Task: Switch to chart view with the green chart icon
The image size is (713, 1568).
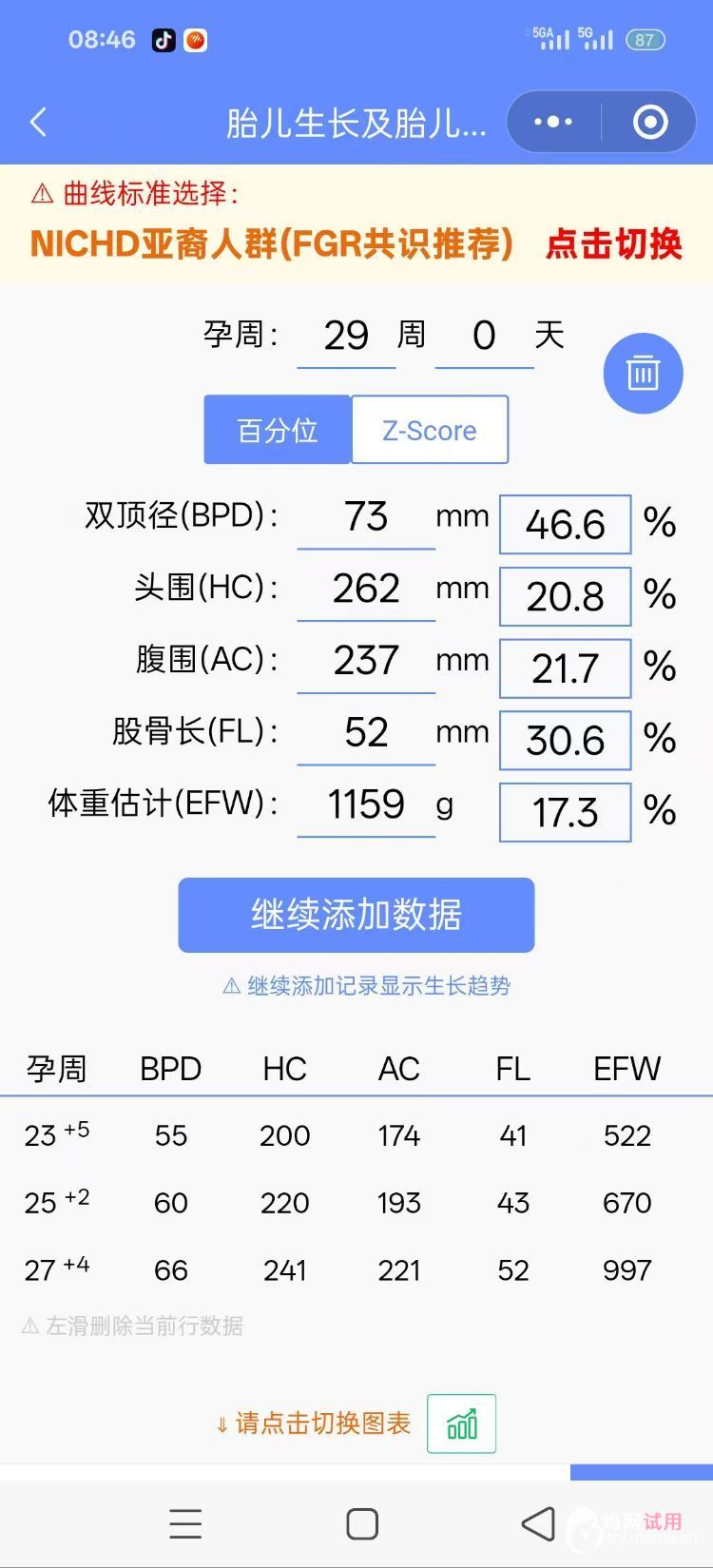Action: point(462,1423)
